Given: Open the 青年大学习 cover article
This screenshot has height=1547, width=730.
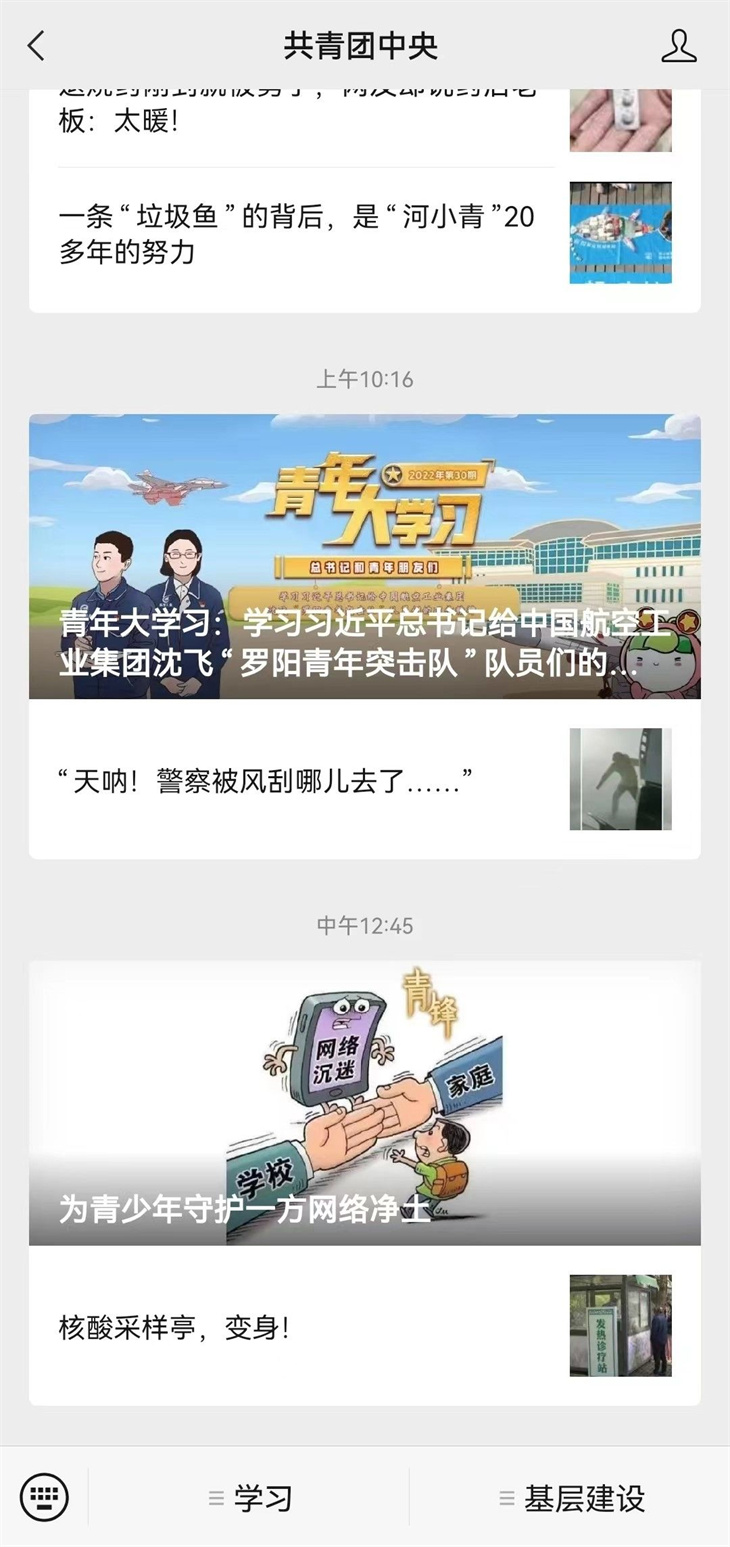Looking at the screenshot, I should (x=364, y=556).
